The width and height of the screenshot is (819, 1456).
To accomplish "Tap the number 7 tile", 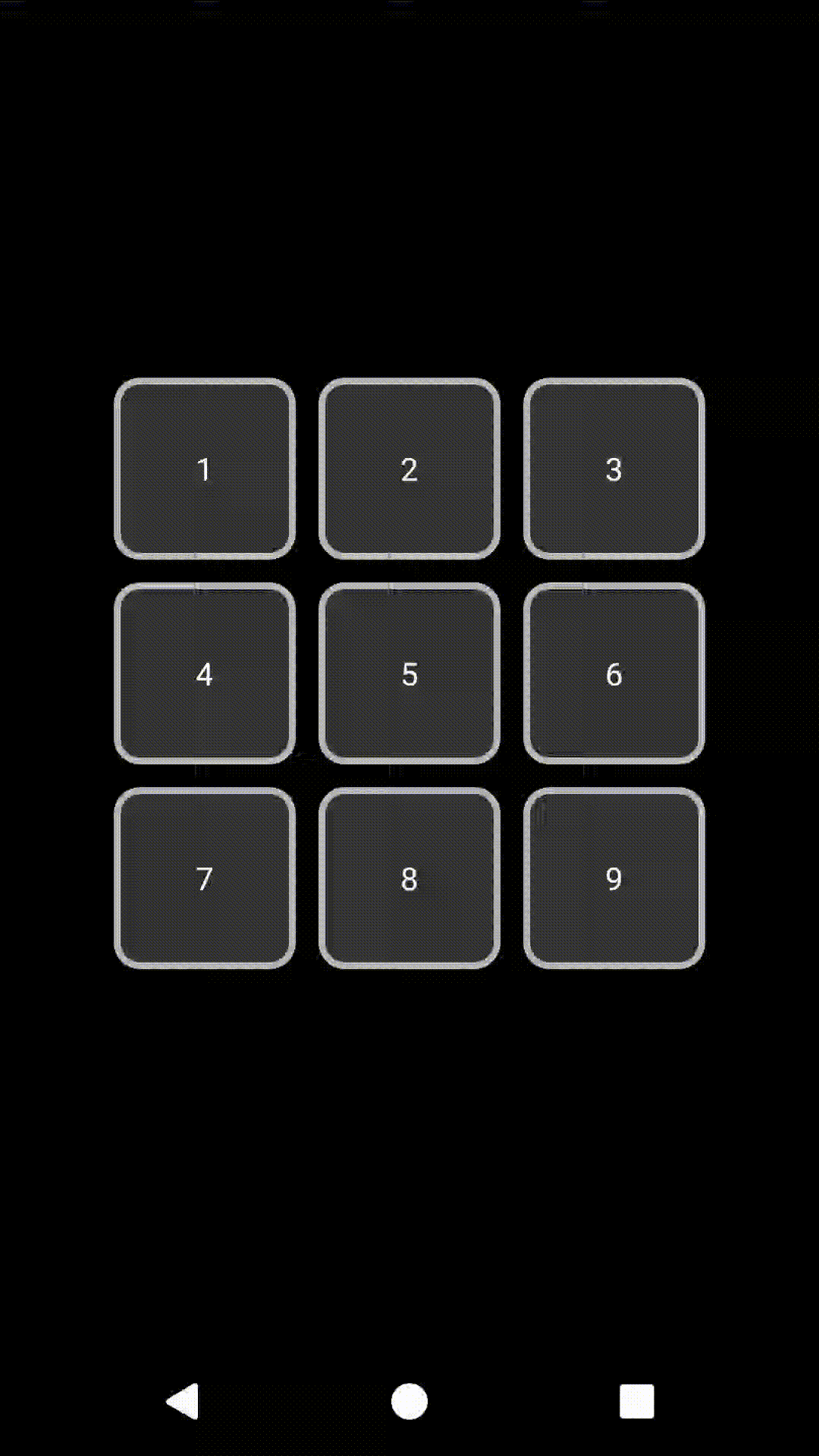I will [x=205, y=878].
